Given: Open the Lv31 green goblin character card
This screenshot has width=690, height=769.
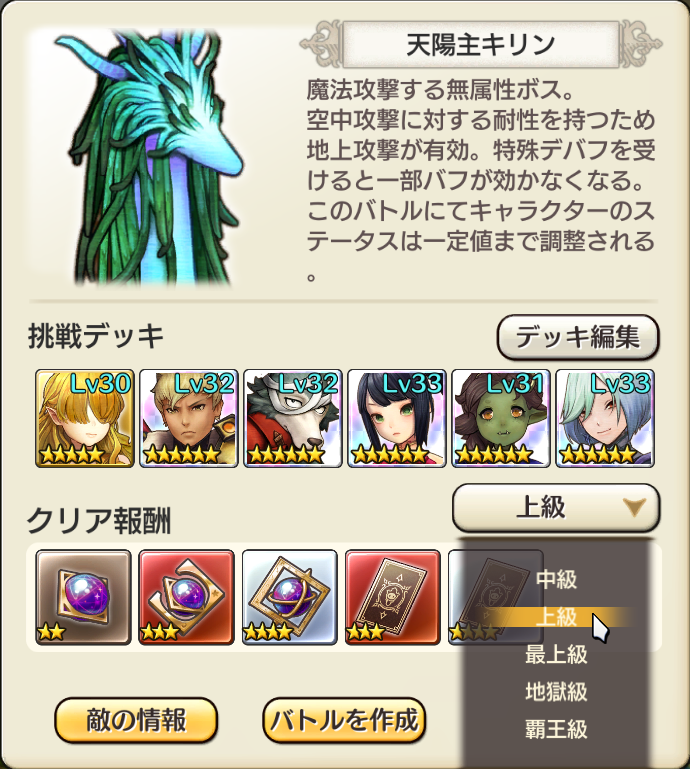Looking at the screenshot, I should [x=501, y=417].
